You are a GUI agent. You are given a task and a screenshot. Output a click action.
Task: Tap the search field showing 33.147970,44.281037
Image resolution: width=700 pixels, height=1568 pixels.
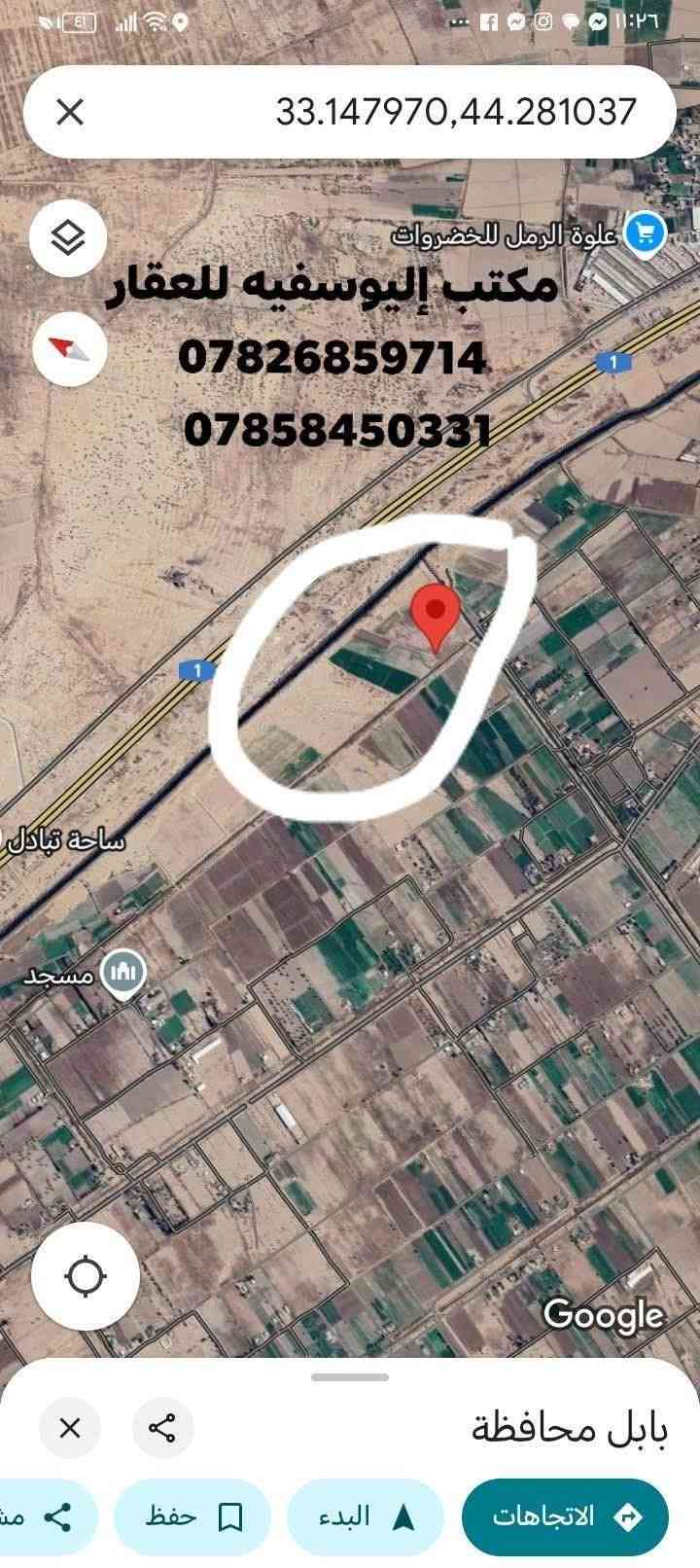click(x=428, y=113)
